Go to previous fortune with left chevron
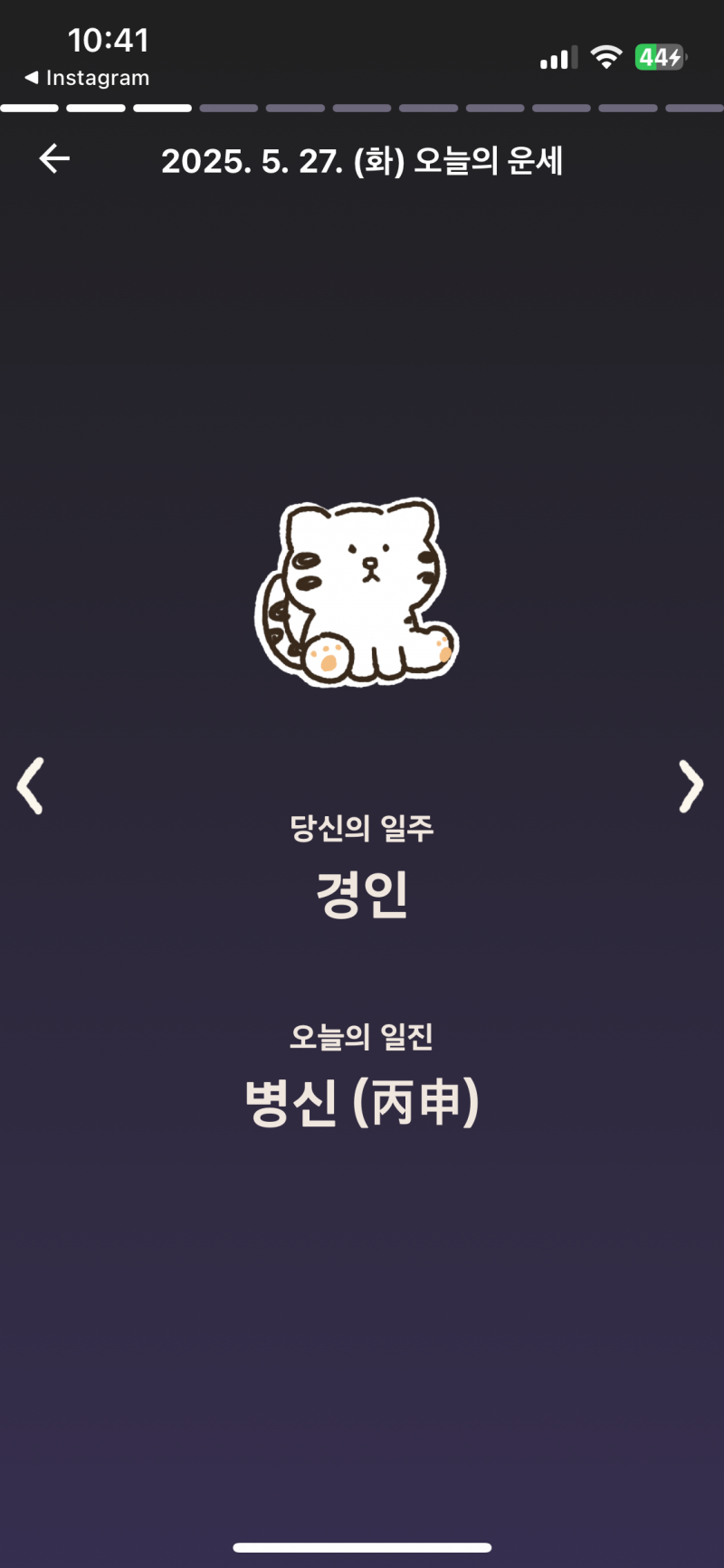Image resolution: width=724 pixels, height=1568 pixels. tap(32, 785)
